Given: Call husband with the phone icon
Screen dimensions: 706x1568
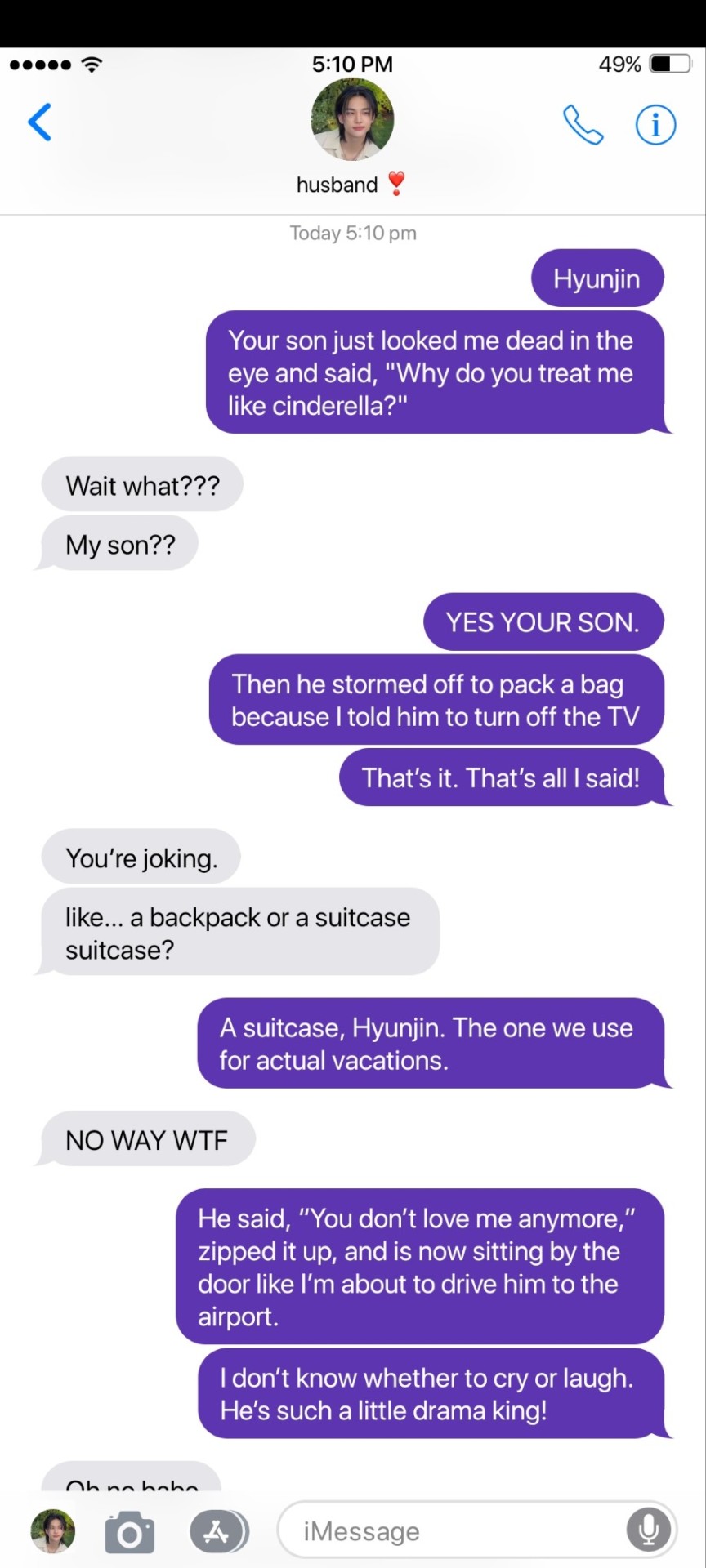Looking at the screenshot, I should pyautogui.click(x=583, y=125).
